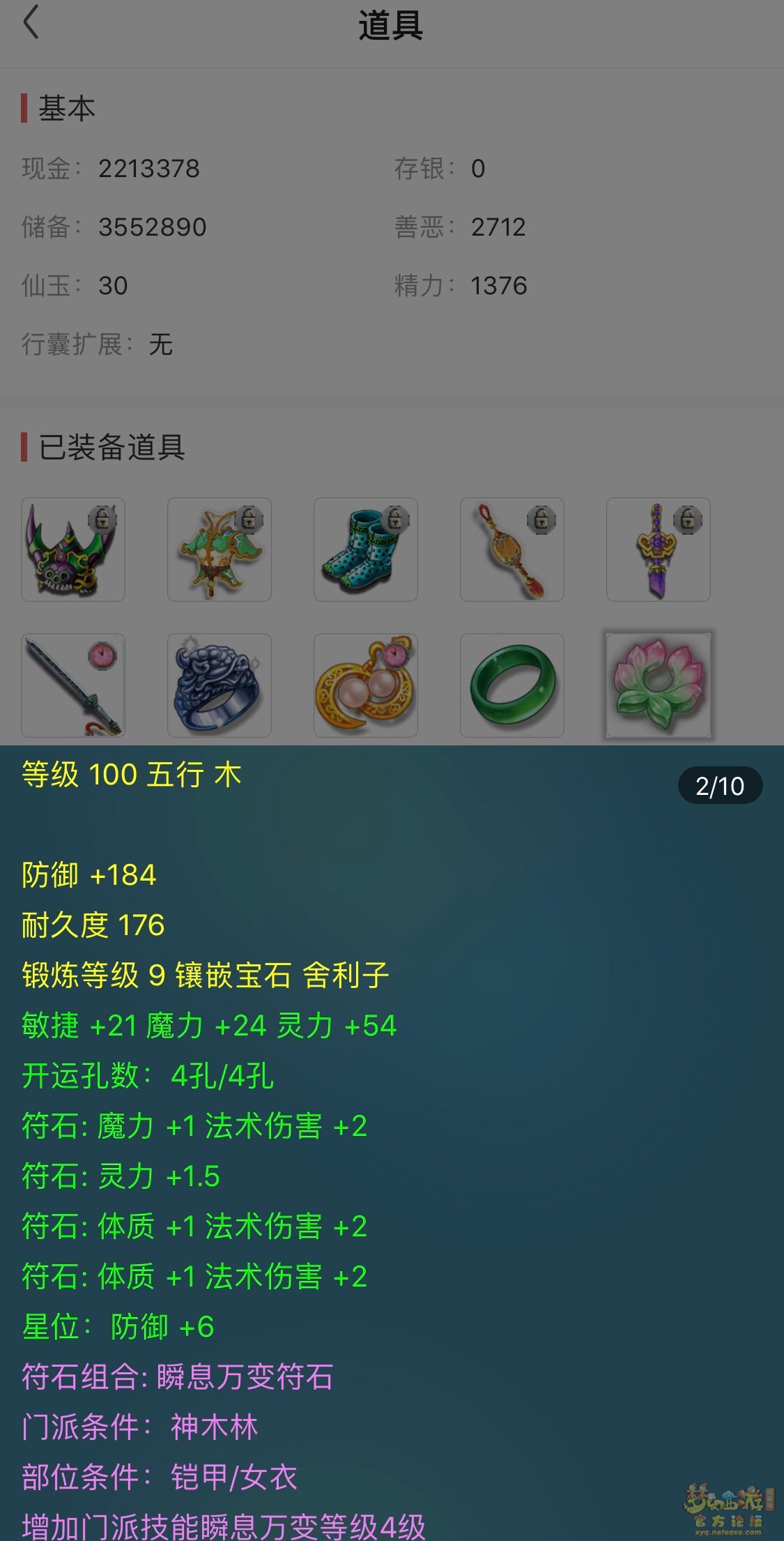
Task: Open the green robe armor item
Action: [x=220, y=549]
